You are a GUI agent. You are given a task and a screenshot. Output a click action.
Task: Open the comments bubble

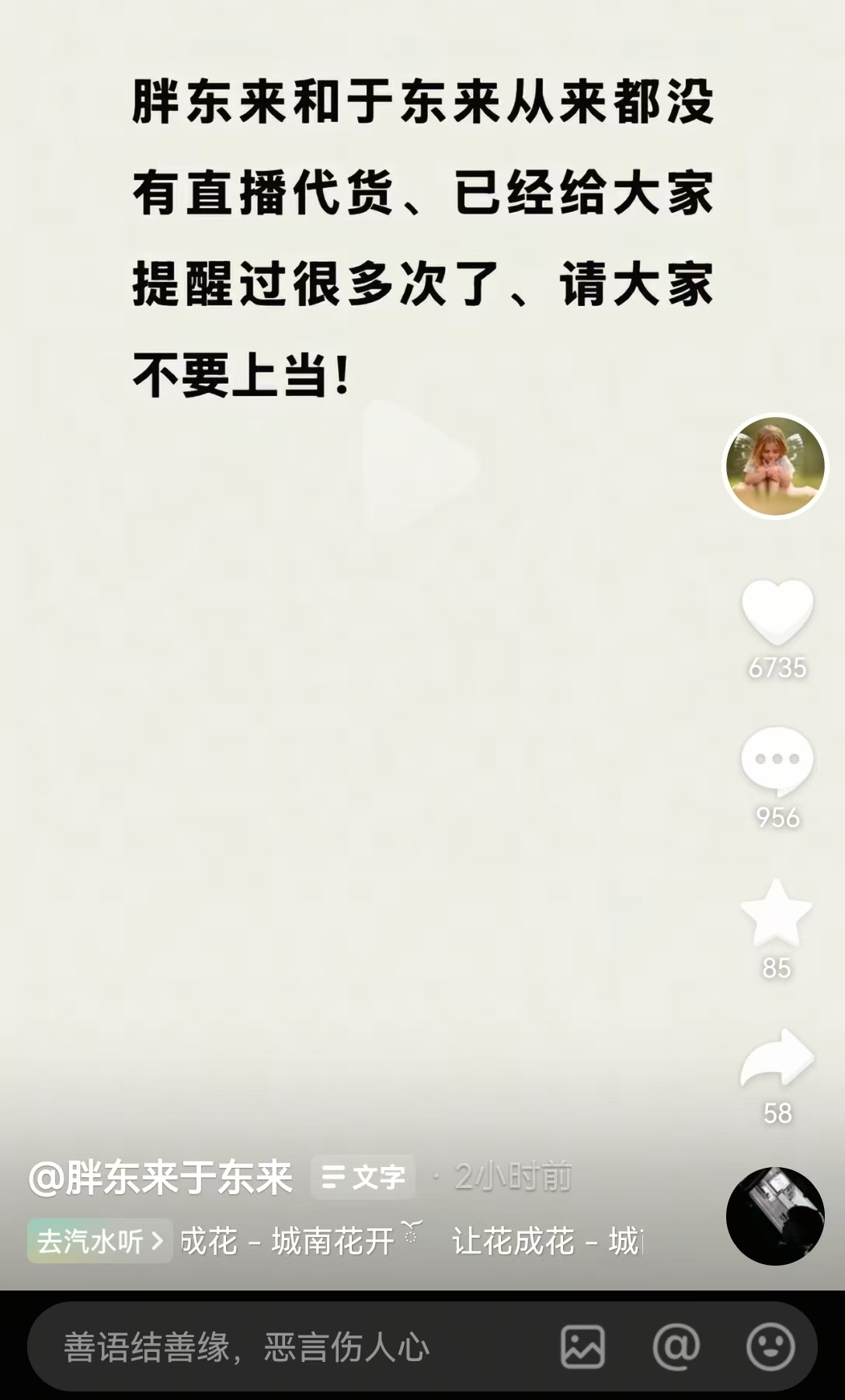(x=777, y=760)
